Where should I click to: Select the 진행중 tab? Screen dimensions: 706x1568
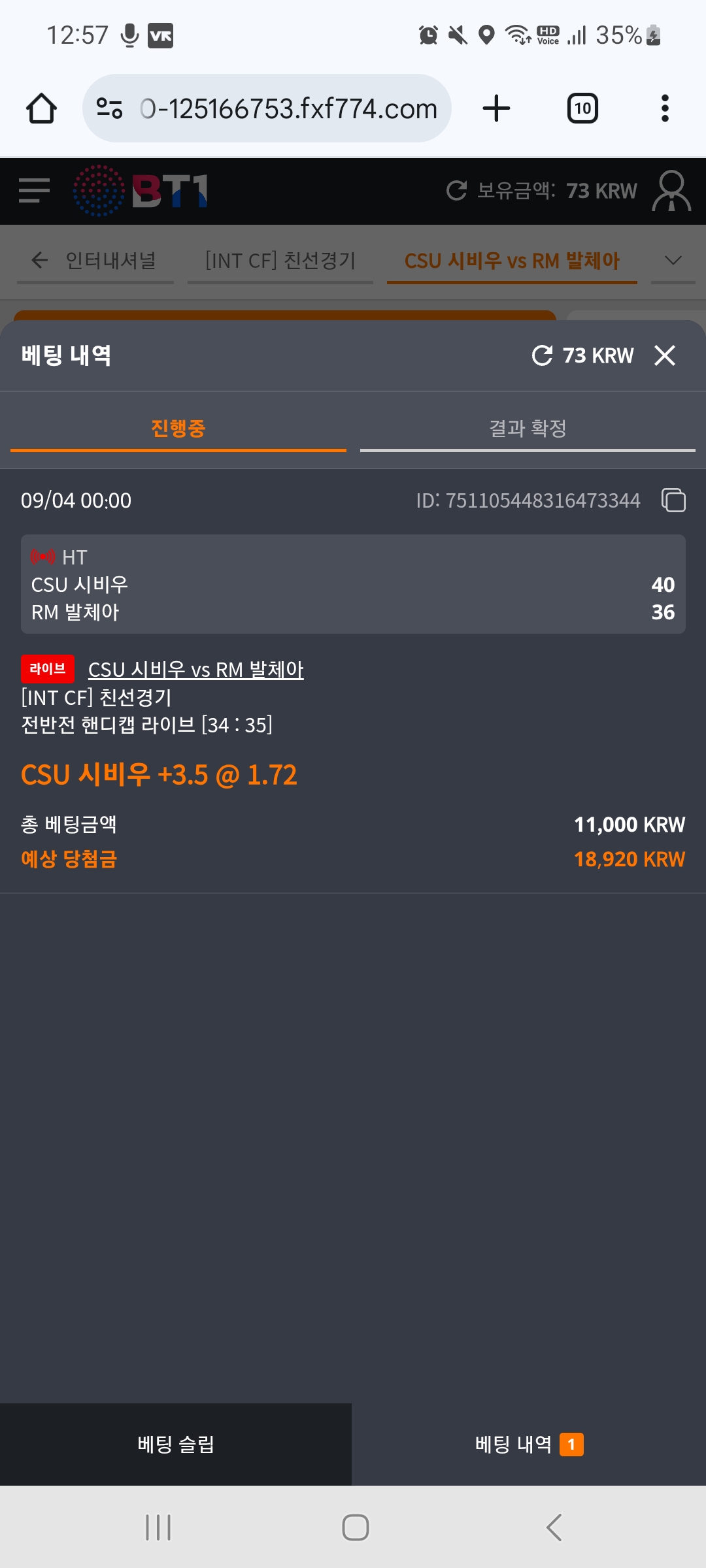tap(178, 429)
